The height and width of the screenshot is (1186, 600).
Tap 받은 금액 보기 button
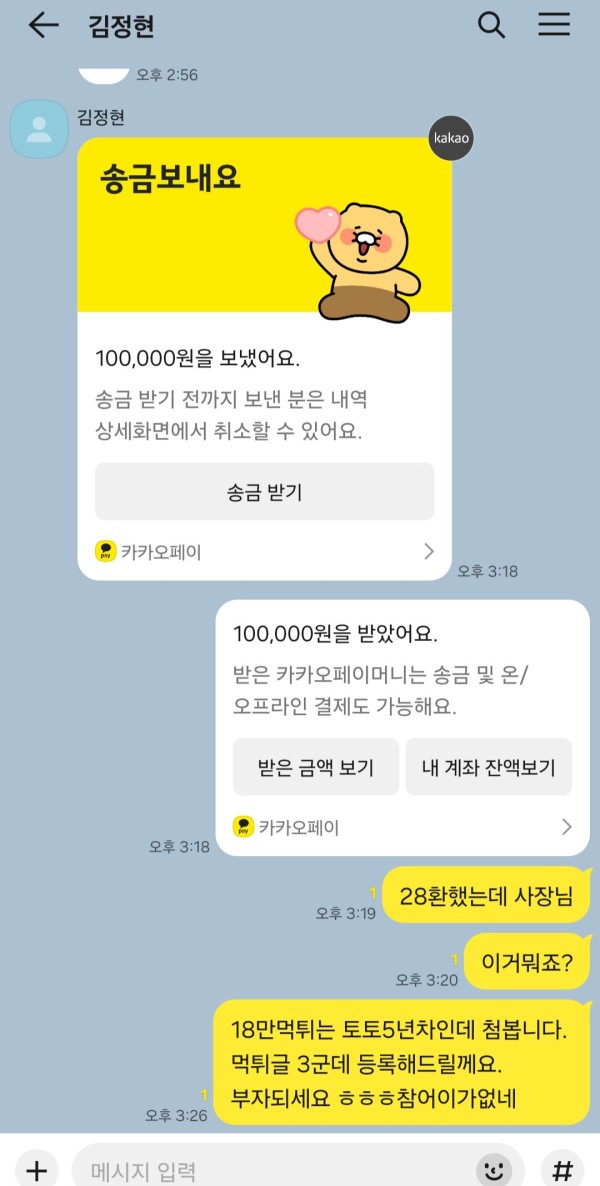tap(315, 767)
